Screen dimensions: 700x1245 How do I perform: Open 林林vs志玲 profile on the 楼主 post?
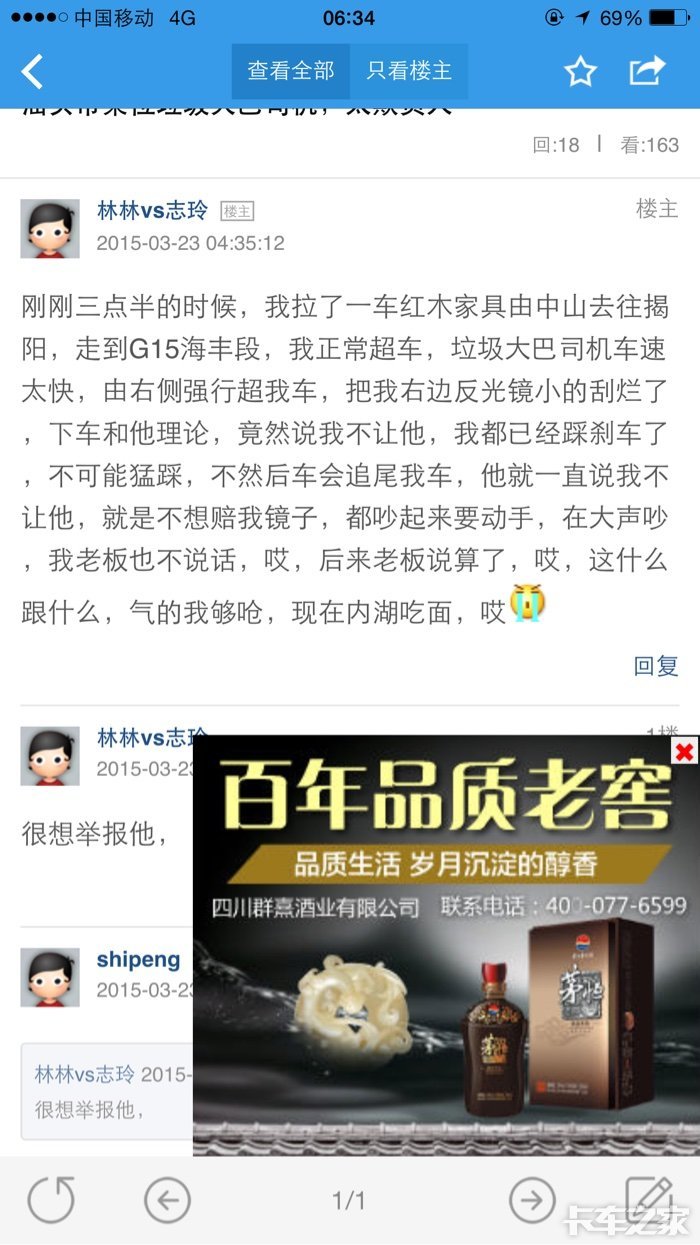(x=152, y=210)
